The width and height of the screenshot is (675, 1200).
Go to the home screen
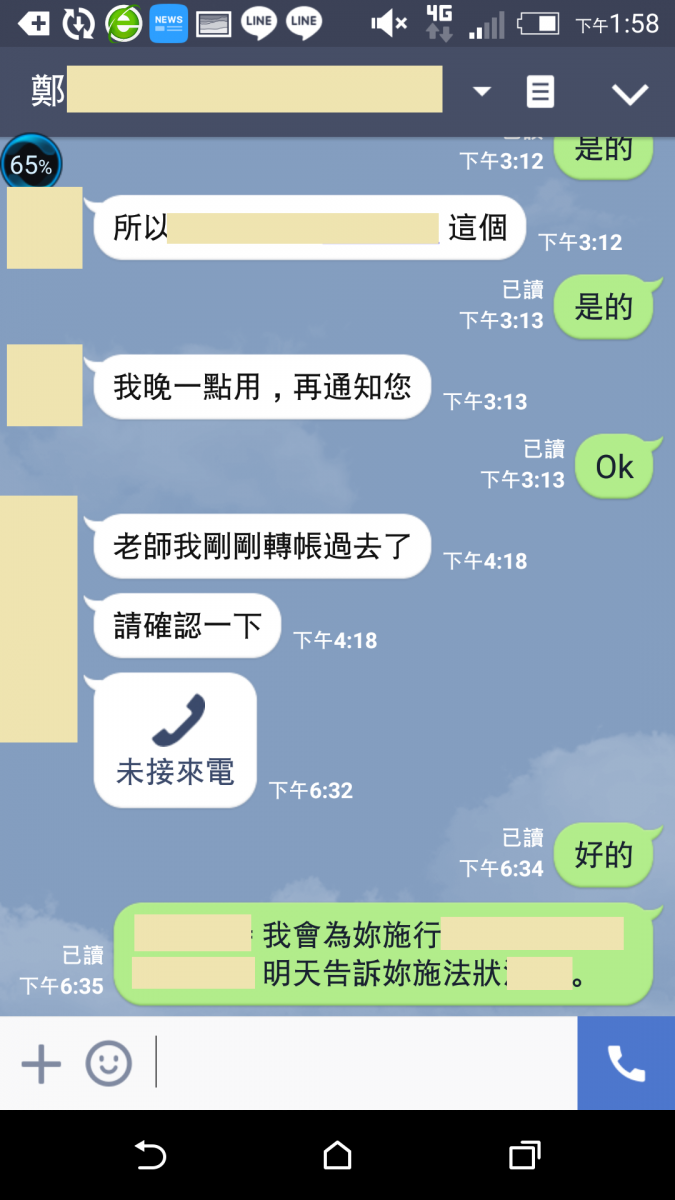337,1156
